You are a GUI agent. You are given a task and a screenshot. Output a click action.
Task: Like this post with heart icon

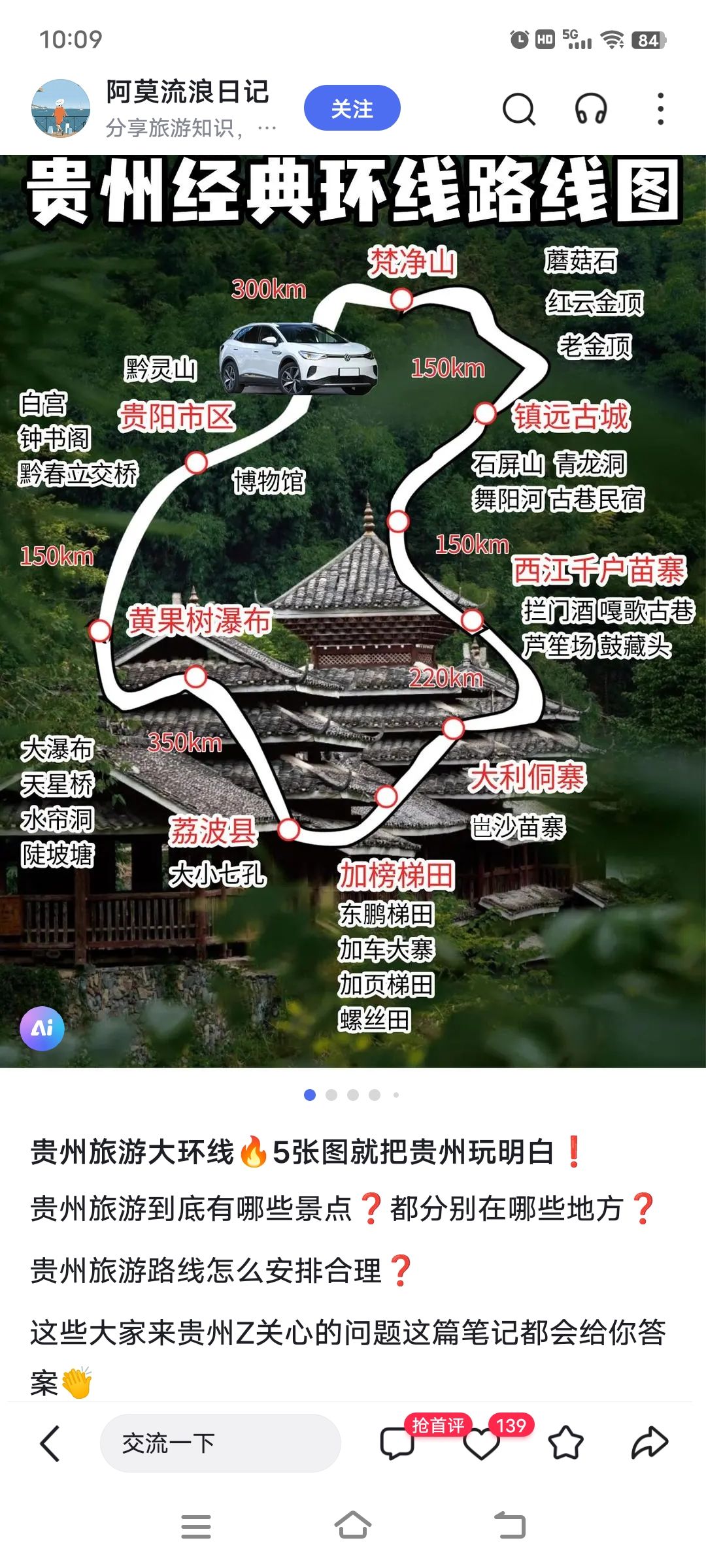click(482, 1443)
